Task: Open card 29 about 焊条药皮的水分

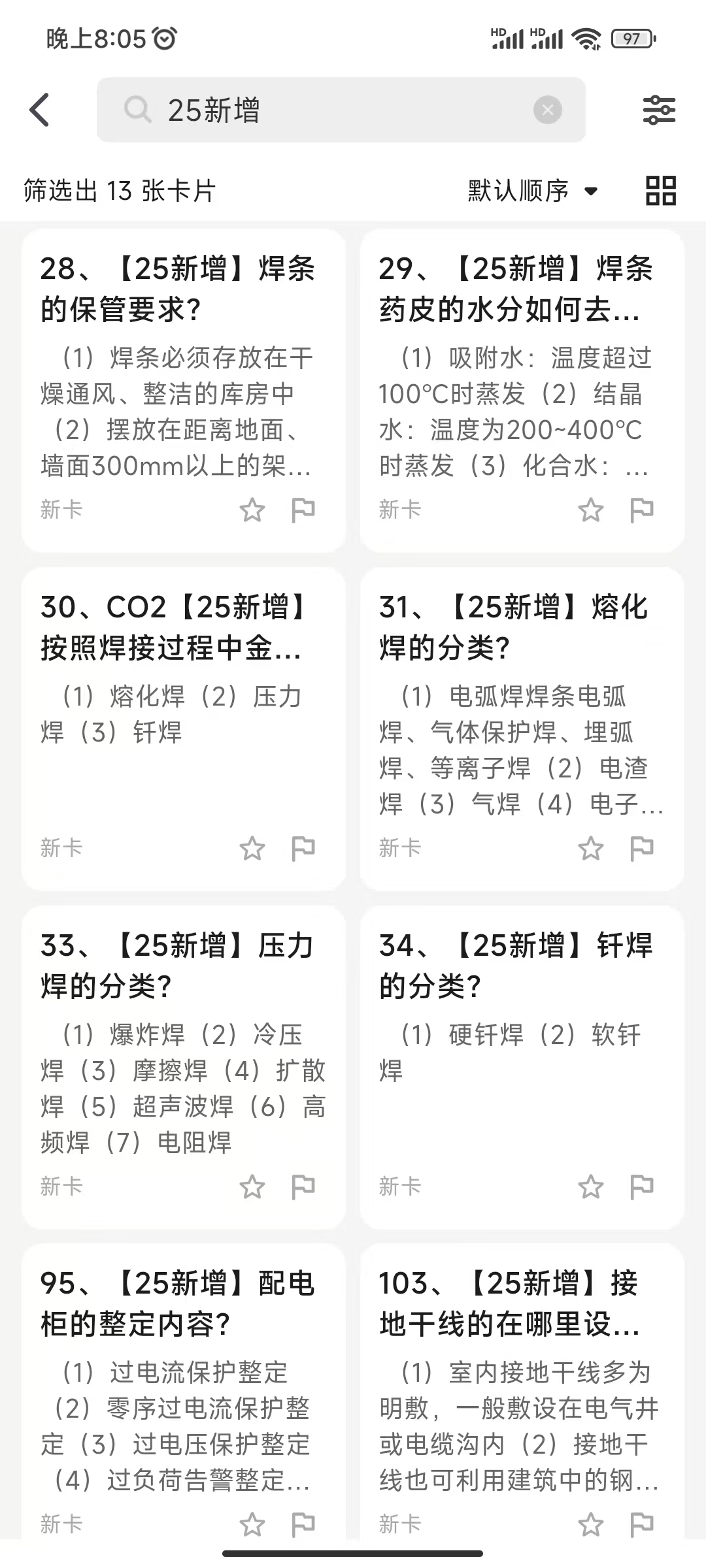Action: pyautogui.click(x=522, y=391)
